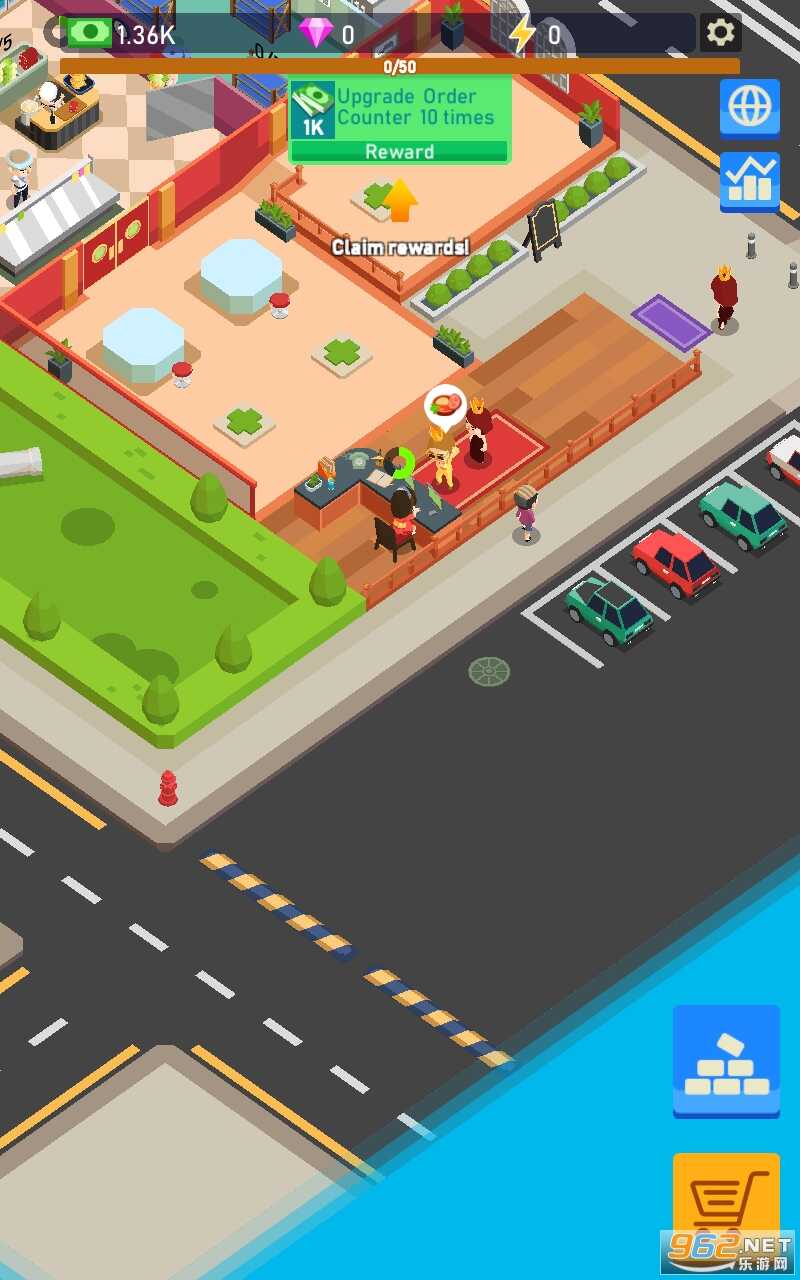
Task: Tap the customer's food order bubble
Action: click(445, 405)
